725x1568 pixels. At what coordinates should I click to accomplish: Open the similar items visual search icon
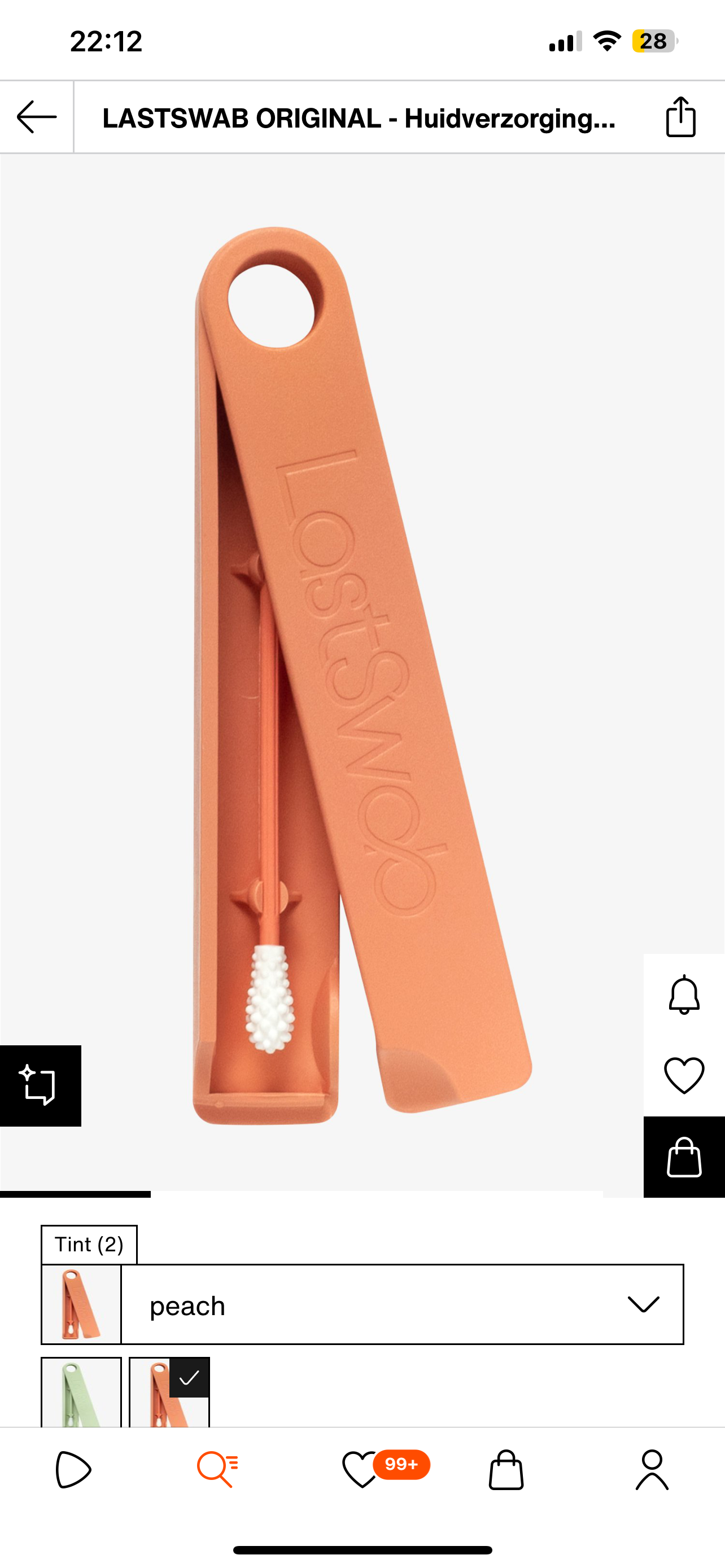[x=40, y=1085]
